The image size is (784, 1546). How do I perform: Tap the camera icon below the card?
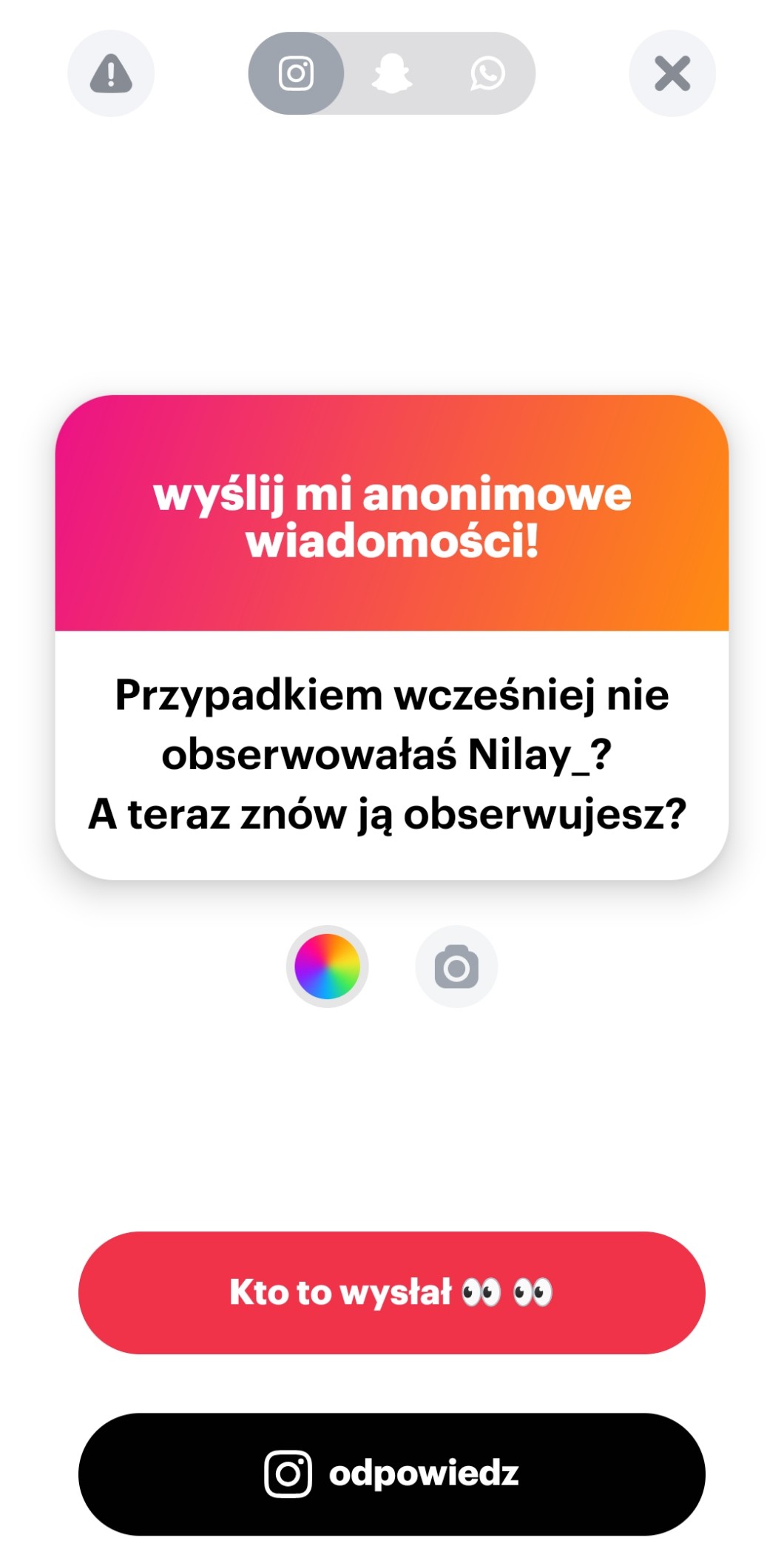pyautogui.click(x=456, y=967)
